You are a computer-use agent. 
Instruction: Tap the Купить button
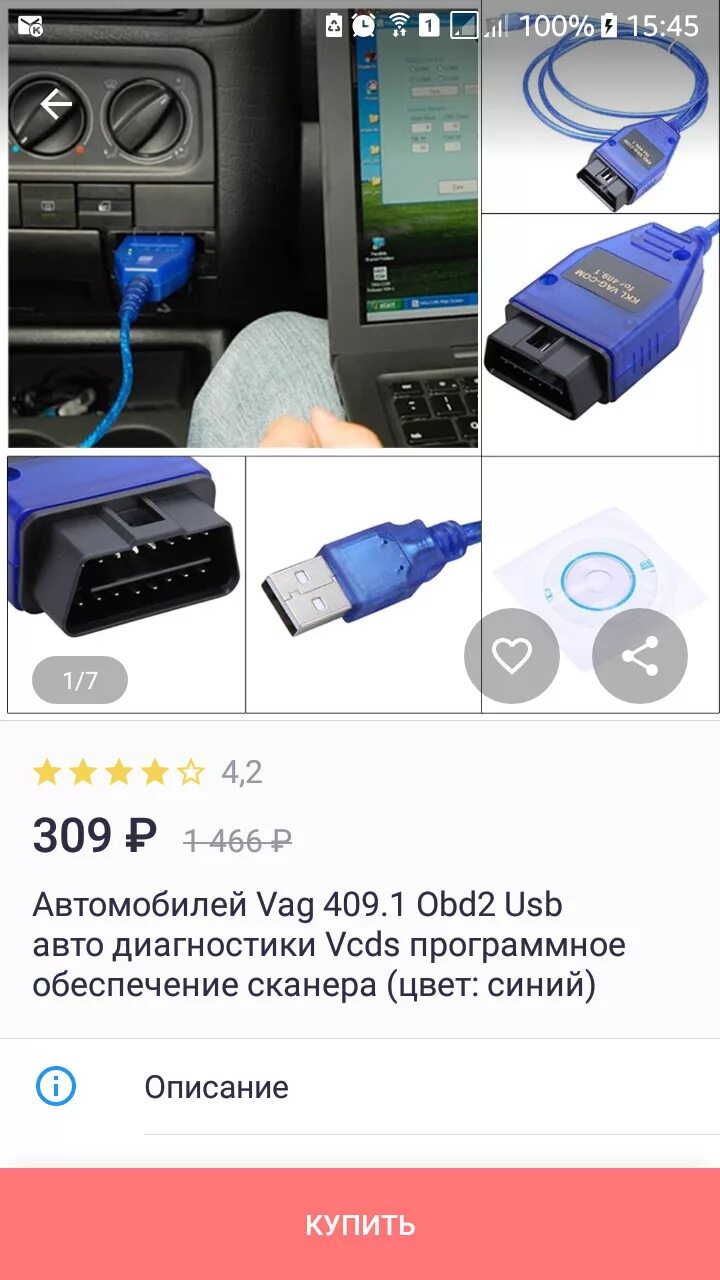[360, 1224]
